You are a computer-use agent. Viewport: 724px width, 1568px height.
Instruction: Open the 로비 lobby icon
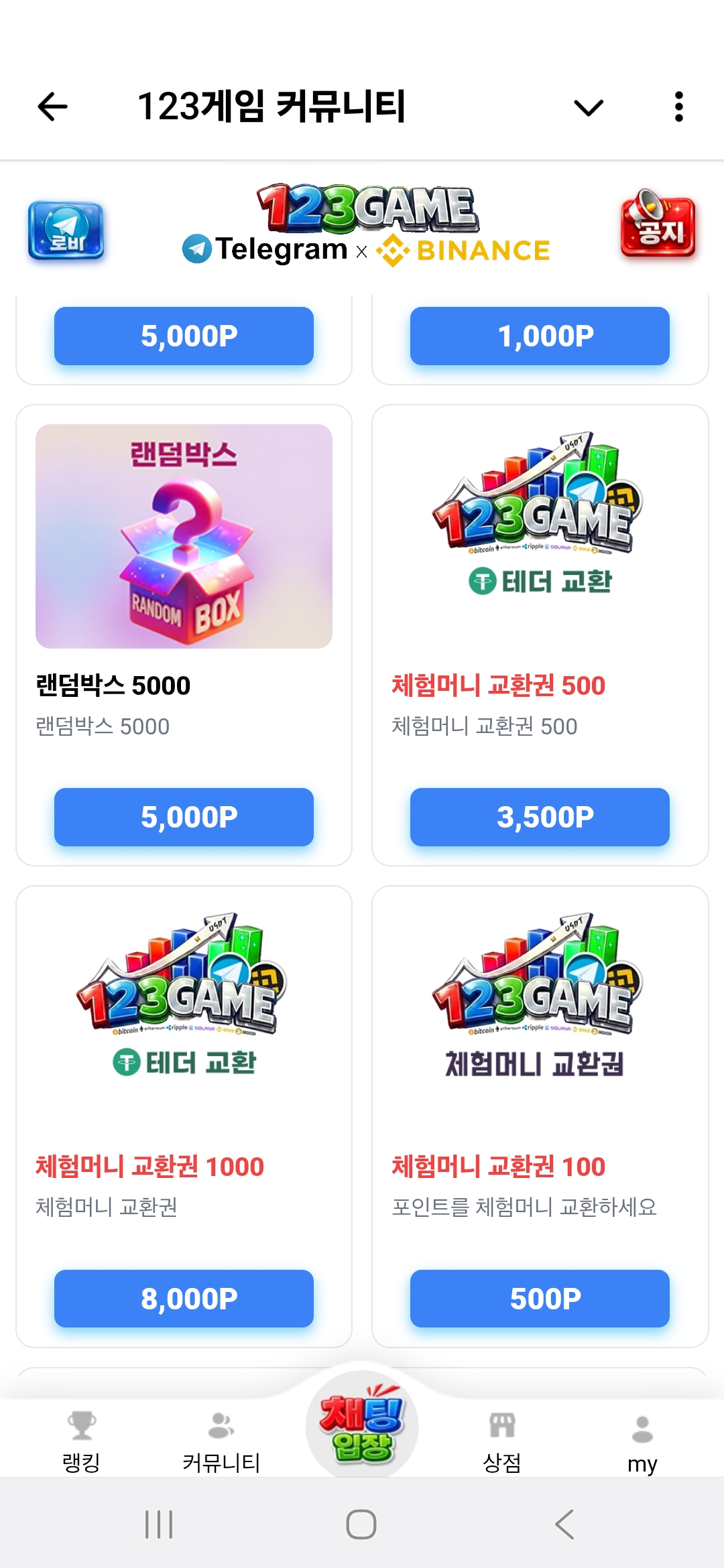[x=66, y=231]
